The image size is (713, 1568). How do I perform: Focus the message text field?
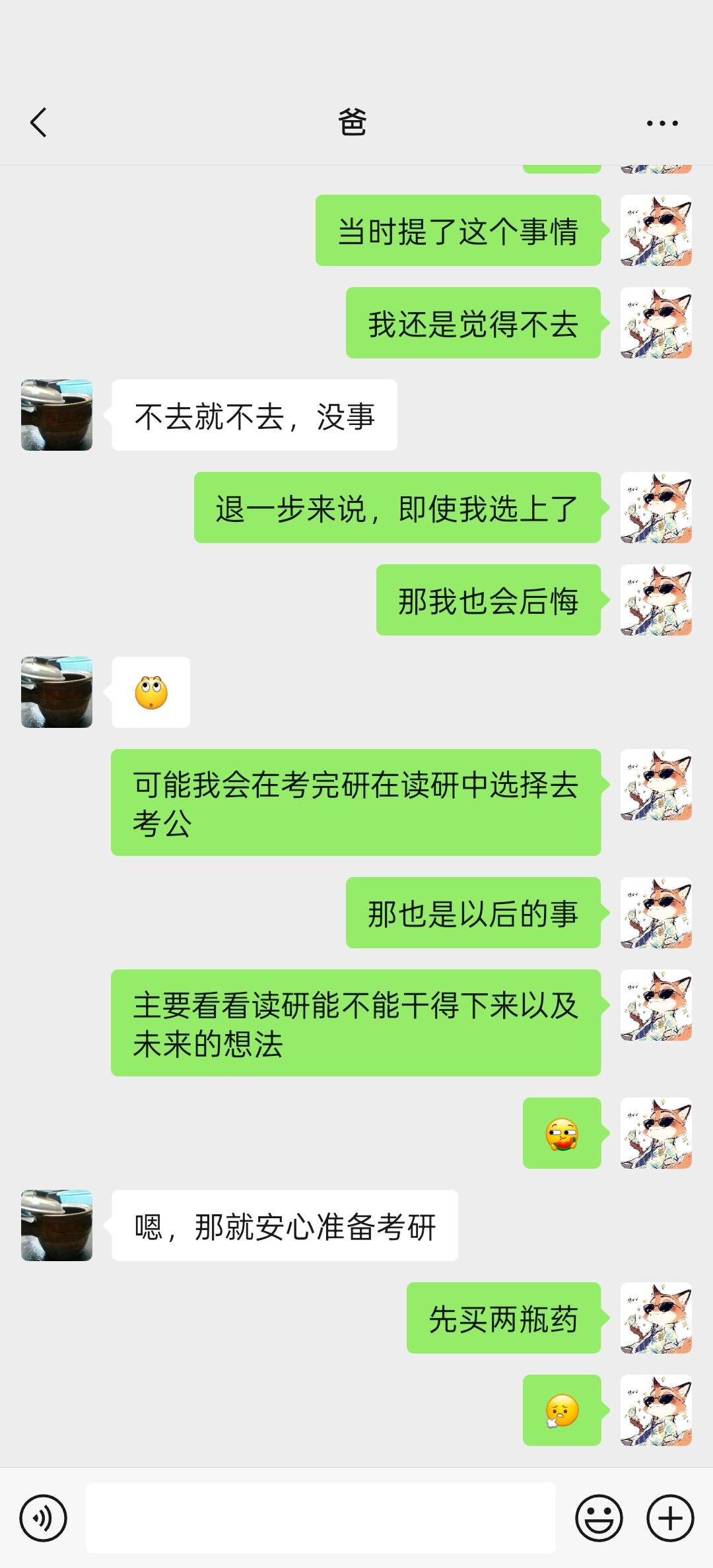click(x=320, y=1518)
